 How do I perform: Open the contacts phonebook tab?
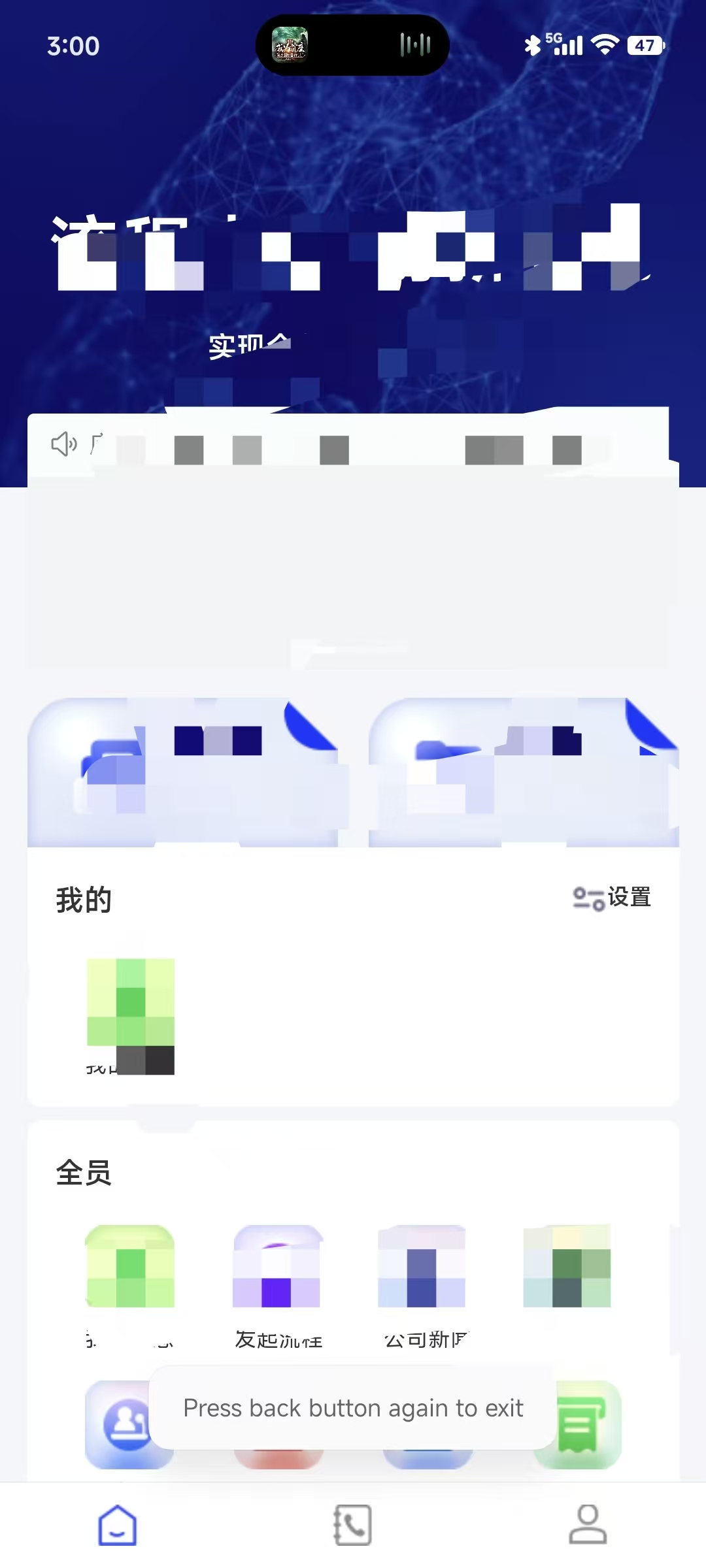[x=352, y=1525]
